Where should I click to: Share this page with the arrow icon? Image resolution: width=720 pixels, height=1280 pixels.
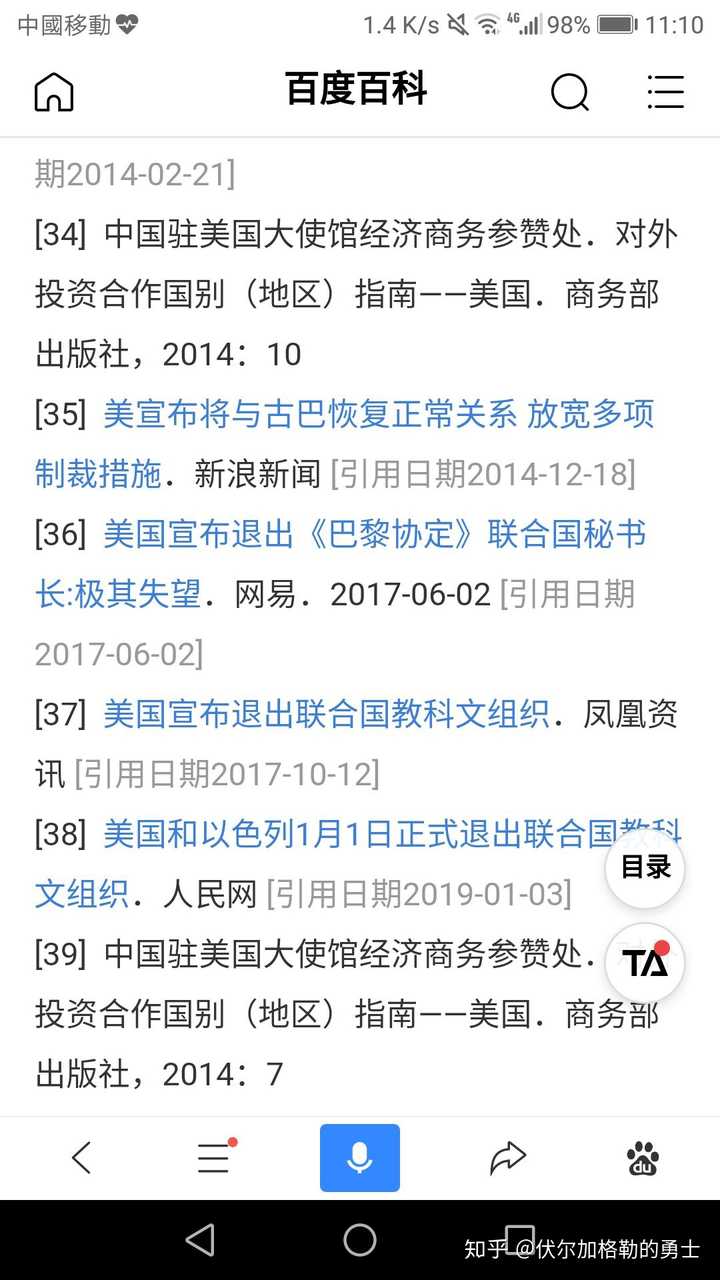coord(508,1158)
